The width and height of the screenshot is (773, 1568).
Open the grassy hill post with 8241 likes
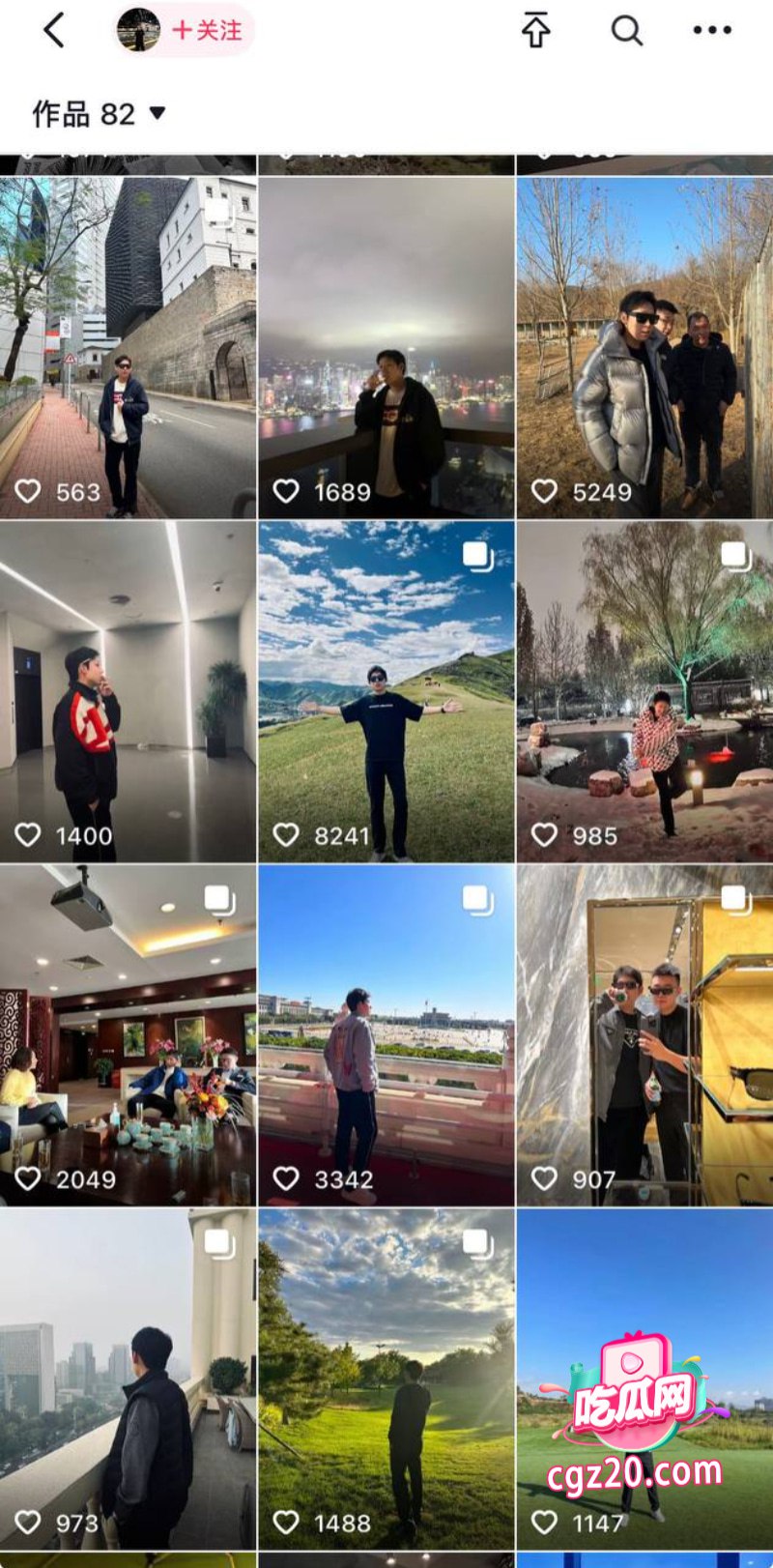pos(386,692)
